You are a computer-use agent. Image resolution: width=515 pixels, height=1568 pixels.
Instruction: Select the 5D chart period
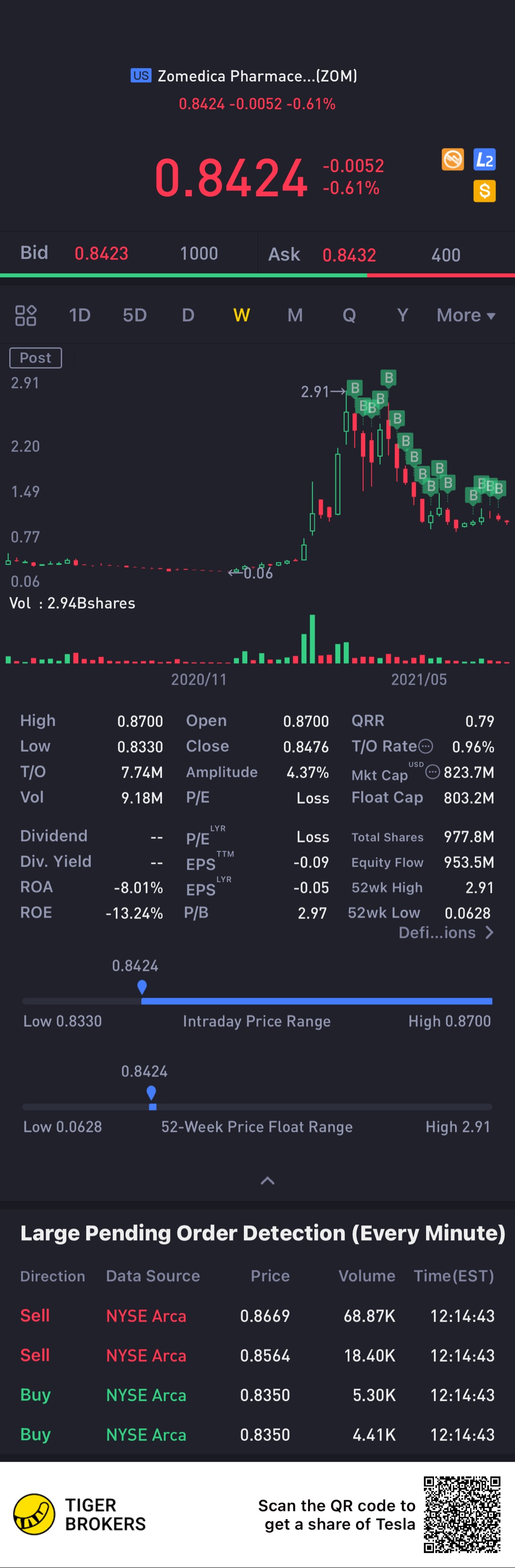point(135,315)
